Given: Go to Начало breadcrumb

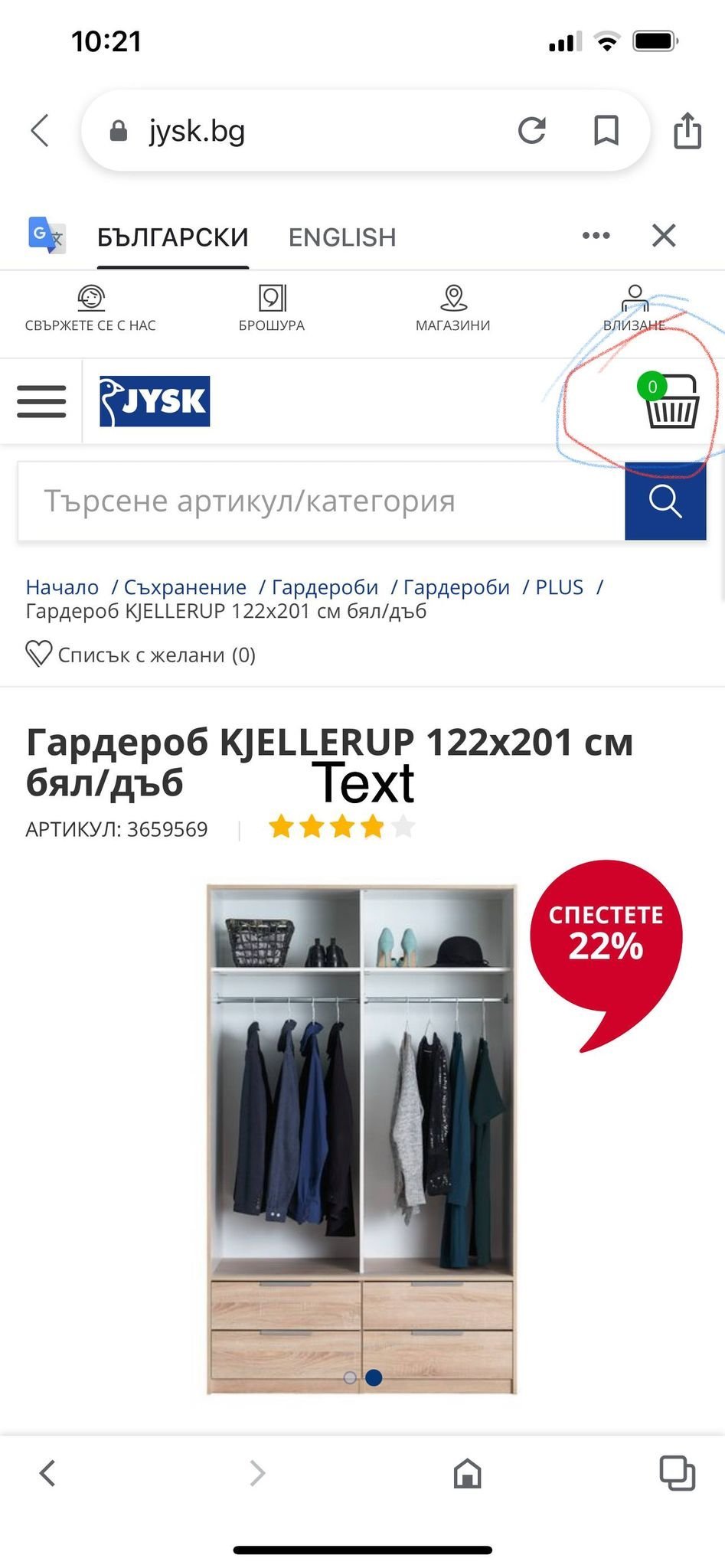Looking at the screenshot, I should (62, 587).
